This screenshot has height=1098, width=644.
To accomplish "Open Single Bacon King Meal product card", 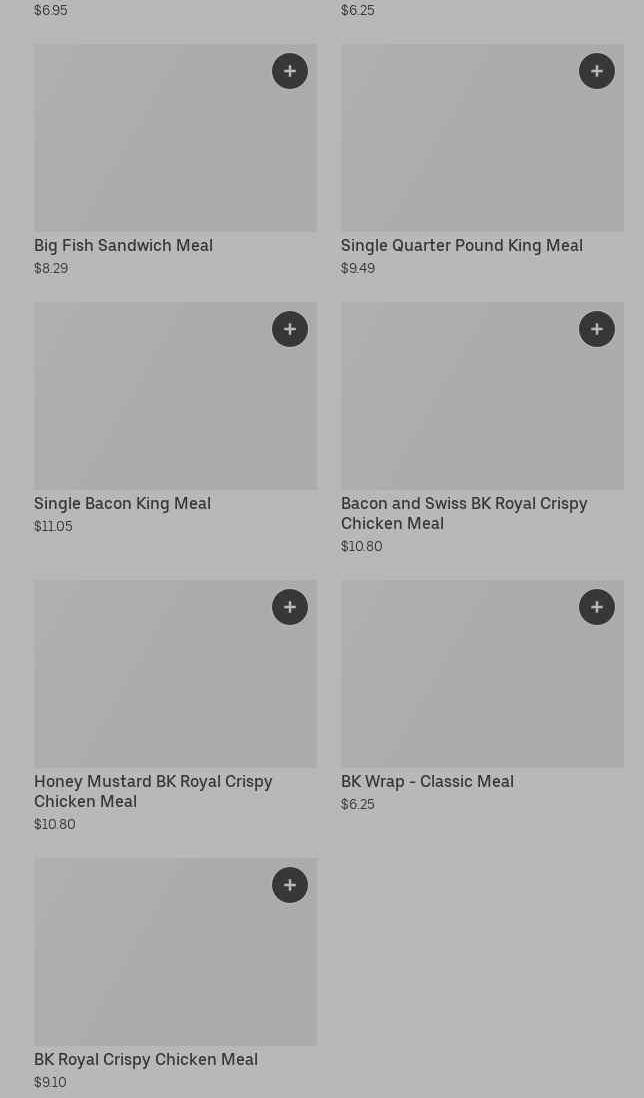I will pyautogui.click(x=150, y=410).
